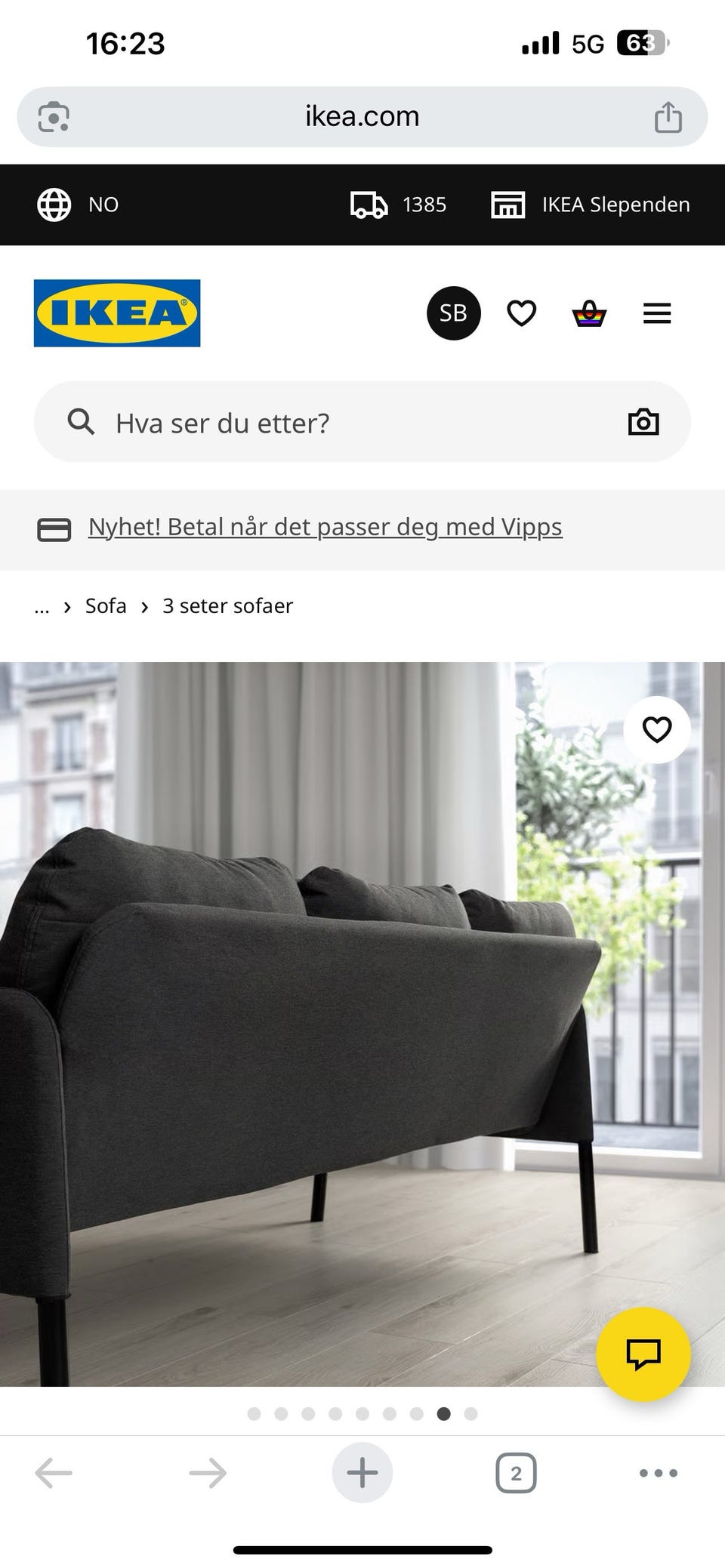The image size is (725, 1568).
Task: Open the favorites heart in the header
Action: pyautogui.click(x=522, y=313)
